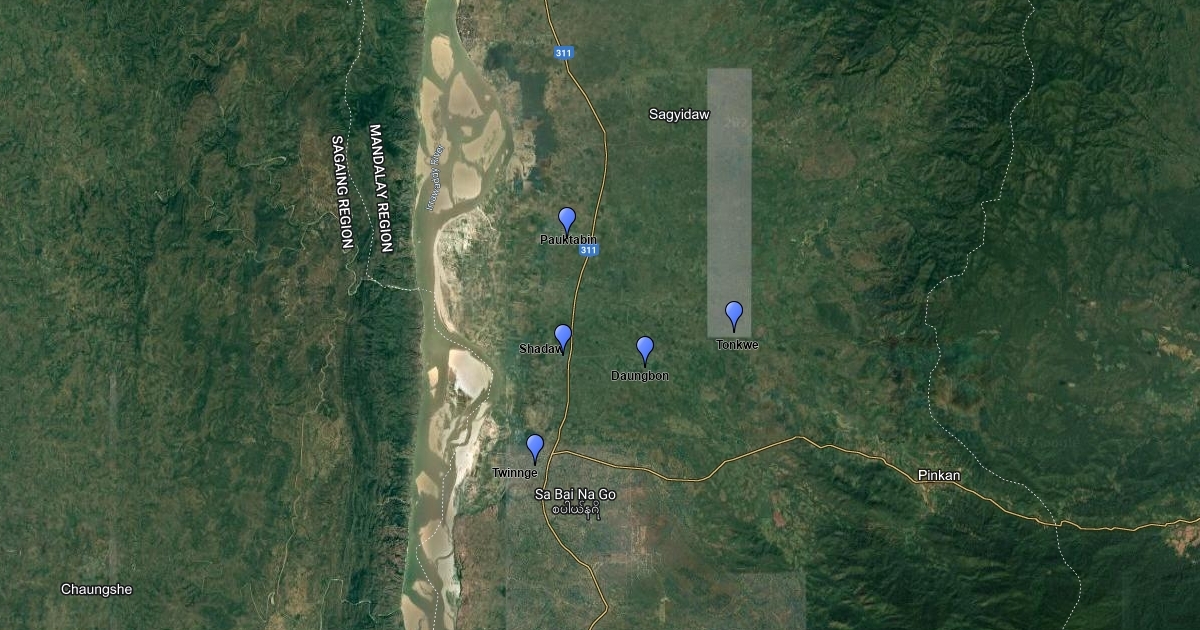Select the Pauktabin map marker

click(567, 219)
